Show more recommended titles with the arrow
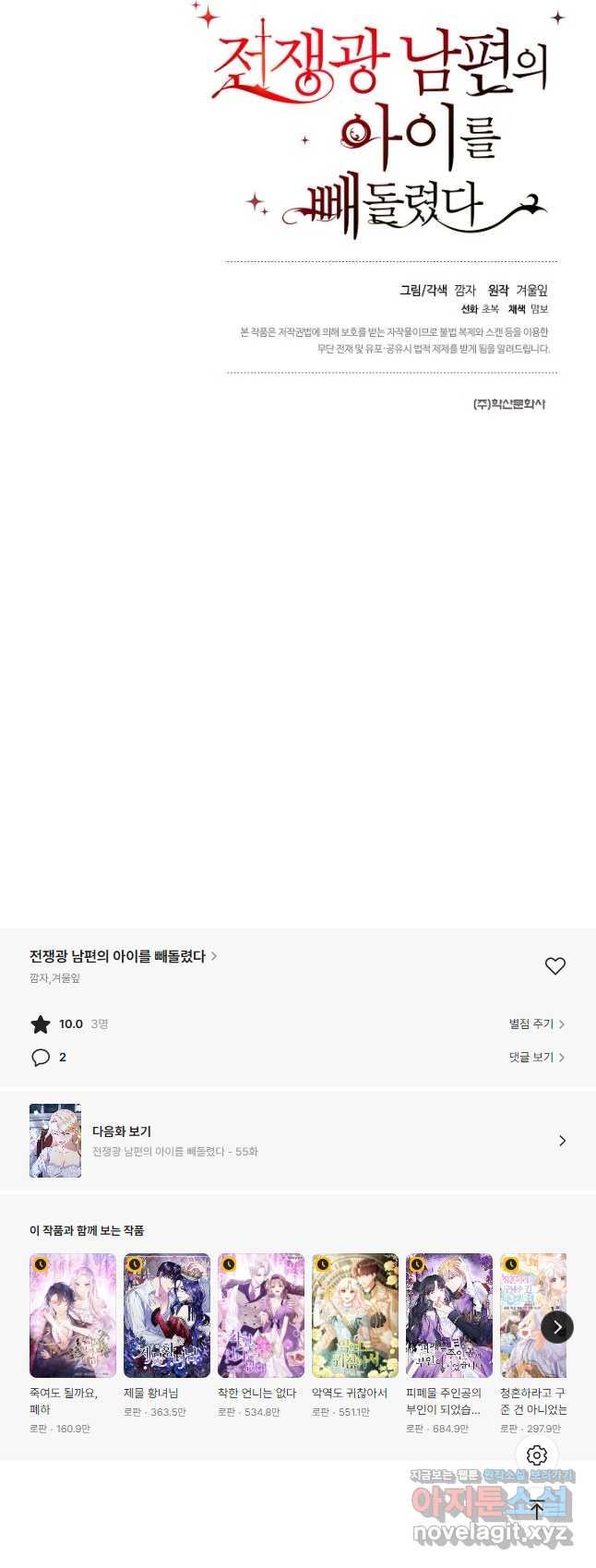 [557, 1327]
